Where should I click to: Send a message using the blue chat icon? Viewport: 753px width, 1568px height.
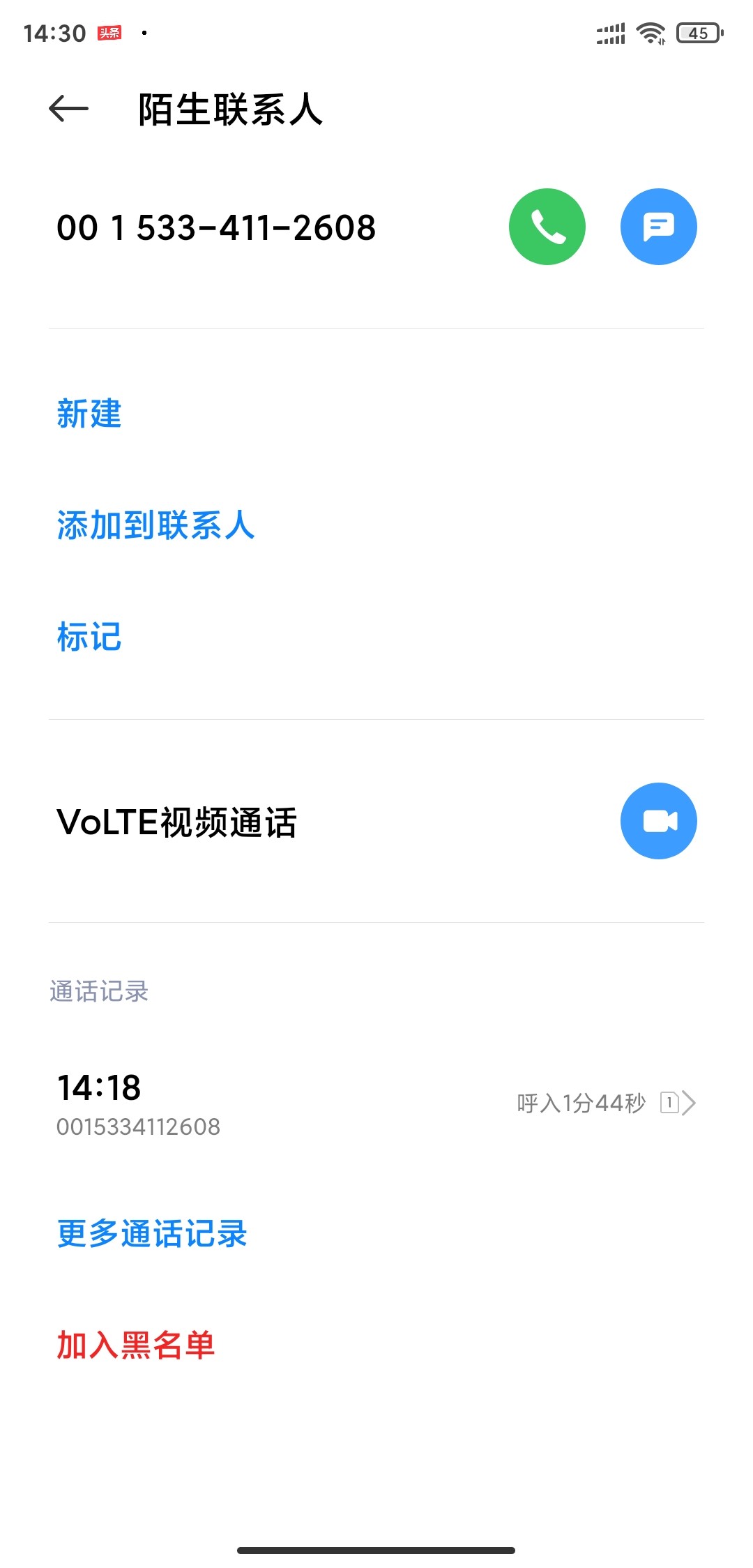[658, 227]
